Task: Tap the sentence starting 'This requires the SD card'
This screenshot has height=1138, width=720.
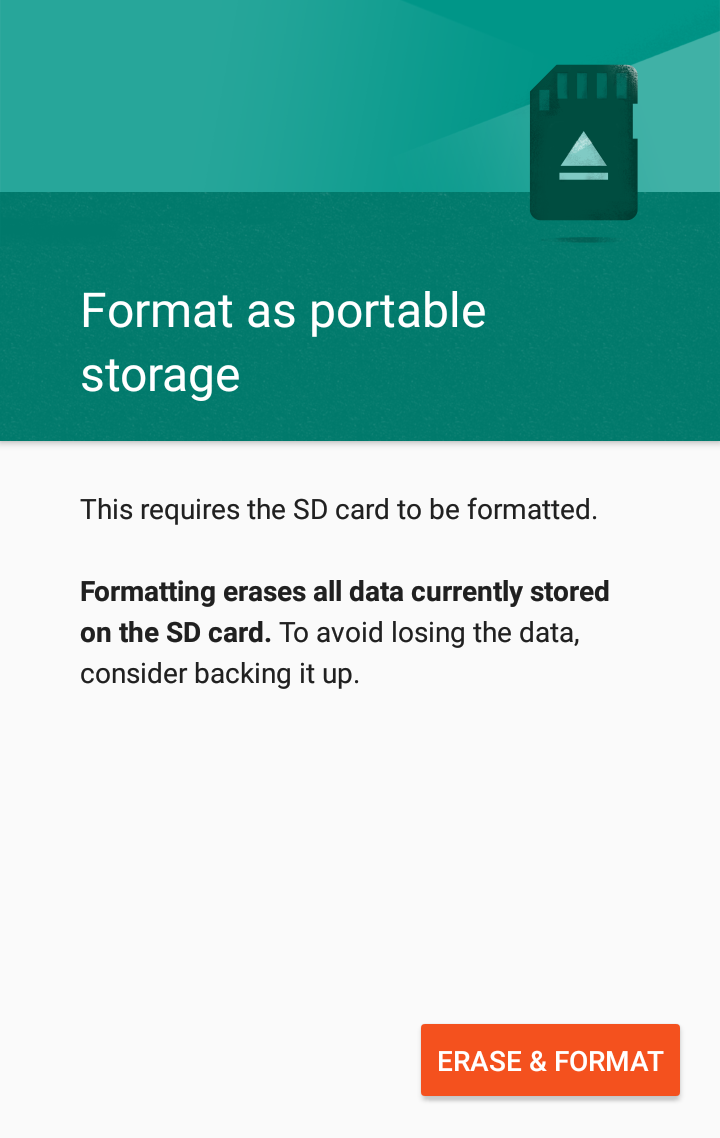Action: (339, 509)
